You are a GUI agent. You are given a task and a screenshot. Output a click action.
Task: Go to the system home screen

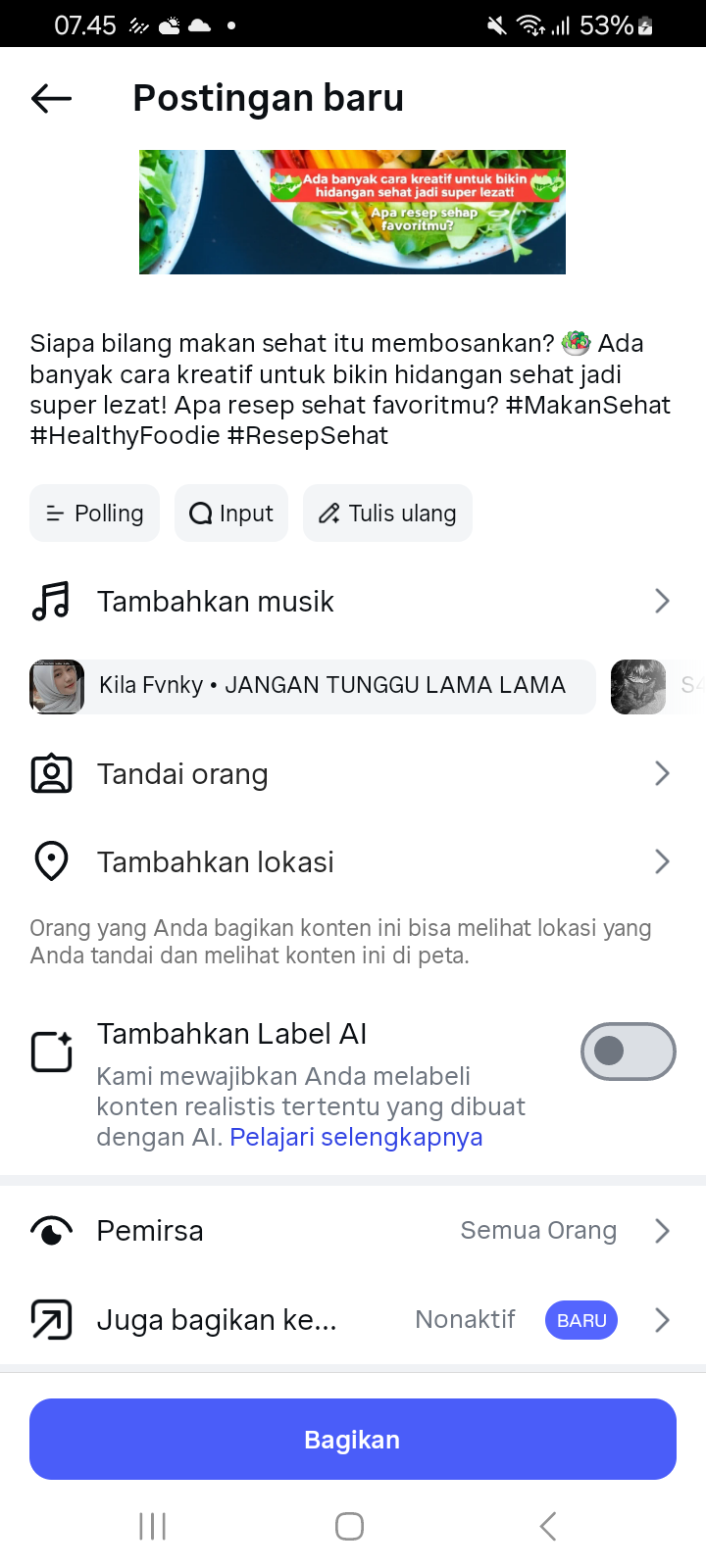[x=350, y=1526]
